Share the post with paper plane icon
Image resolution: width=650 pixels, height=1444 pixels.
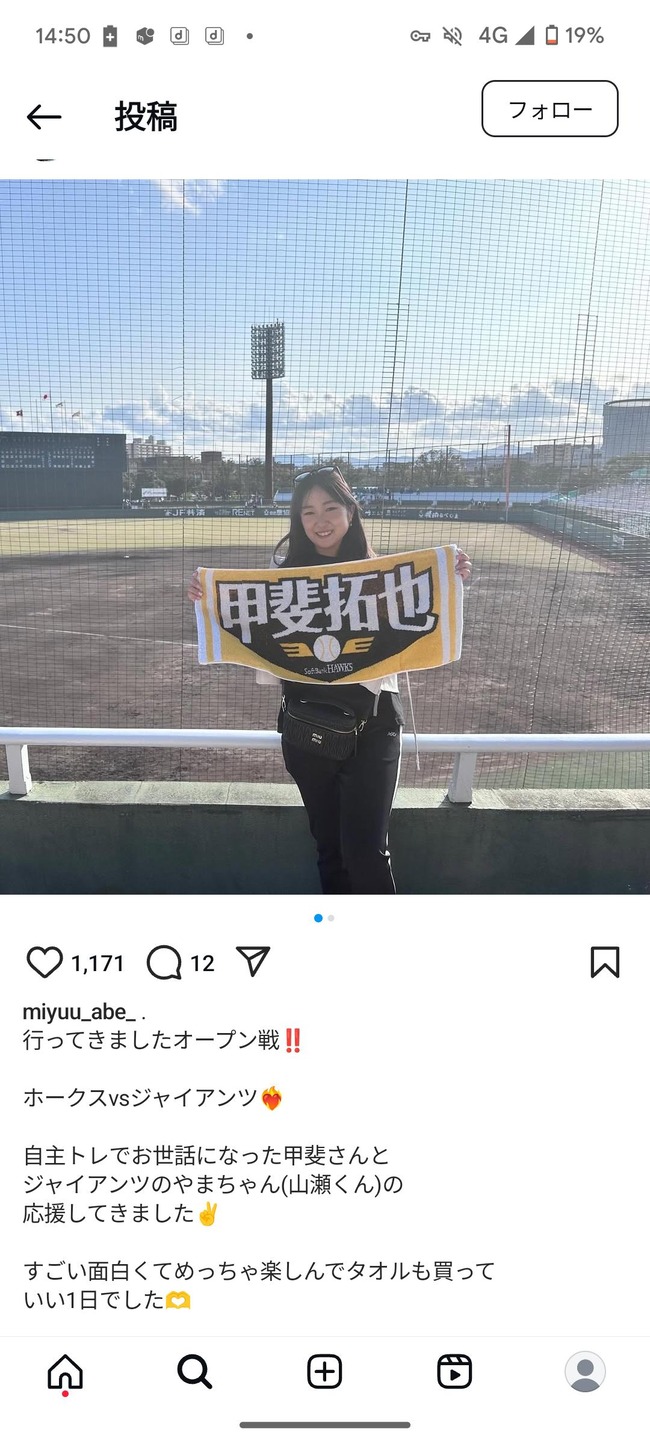coord(253,961)
